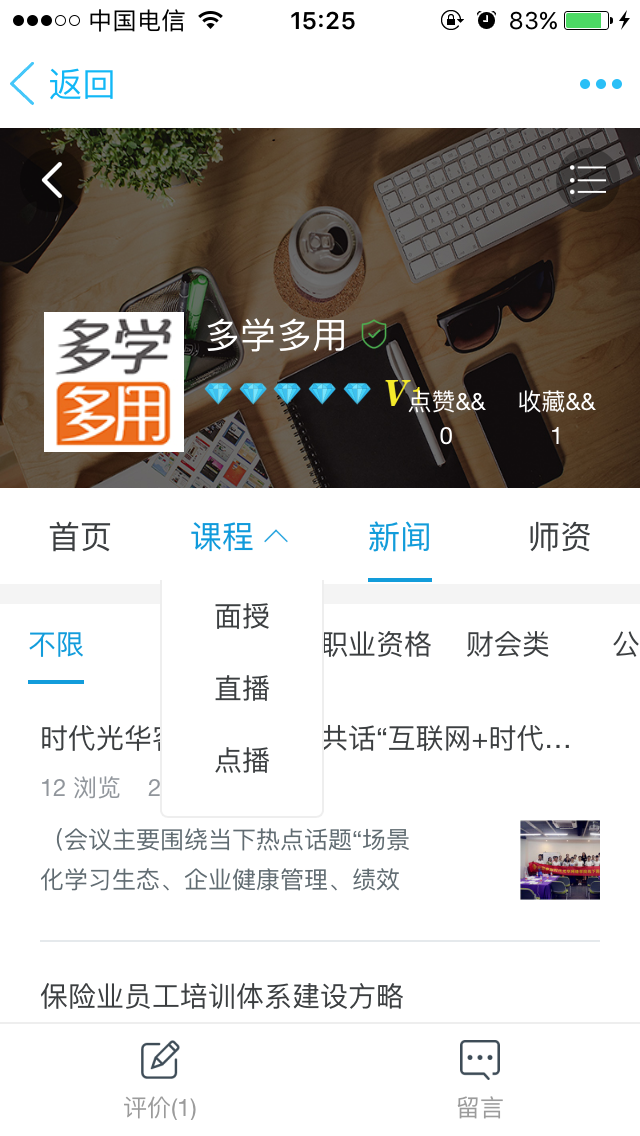Open the list menu icon on banner

tap(588, 180)
